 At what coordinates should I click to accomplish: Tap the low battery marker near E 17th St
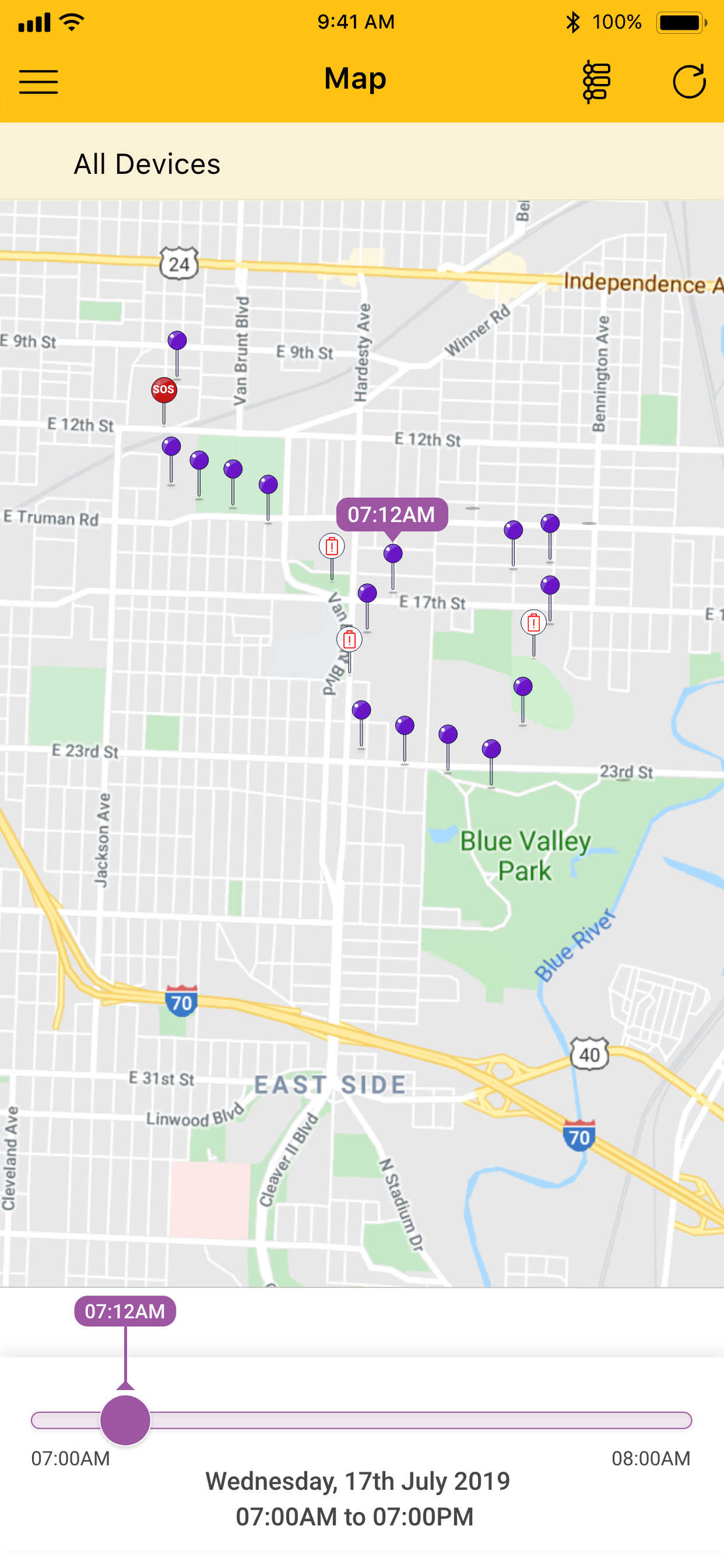click(x=533, y=622)
